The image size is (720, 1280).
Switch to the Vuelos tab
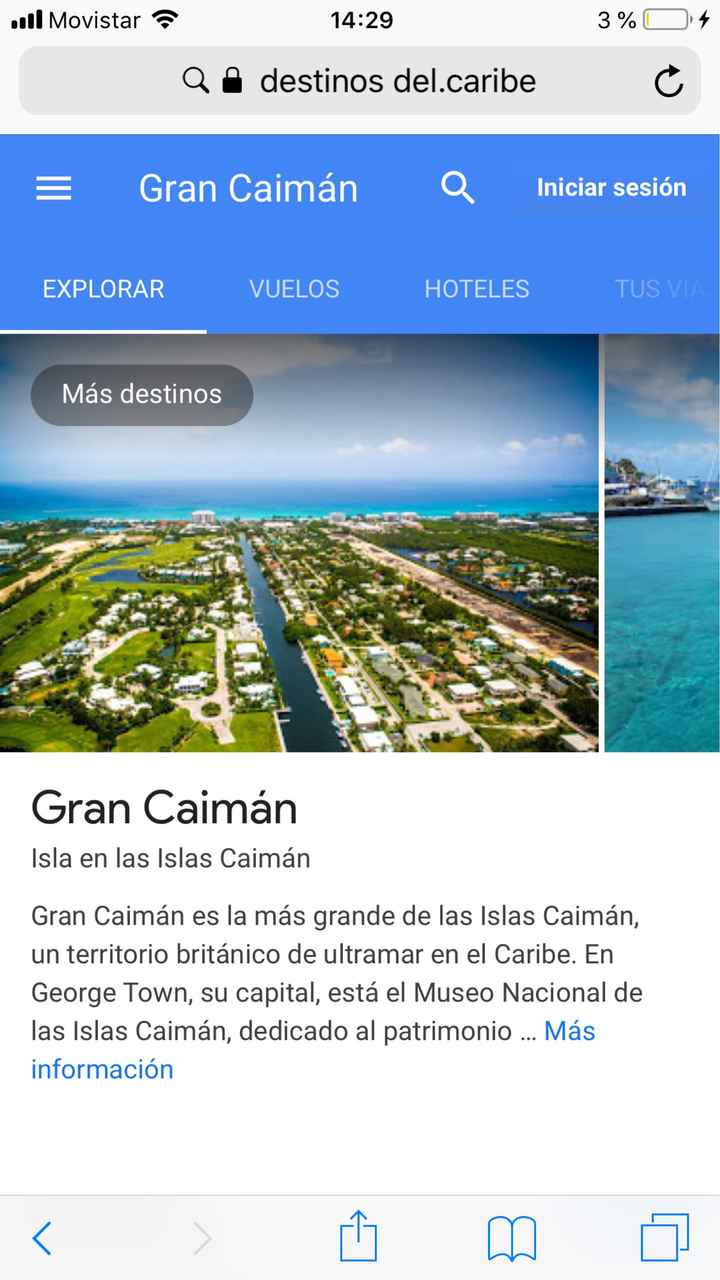294,289
